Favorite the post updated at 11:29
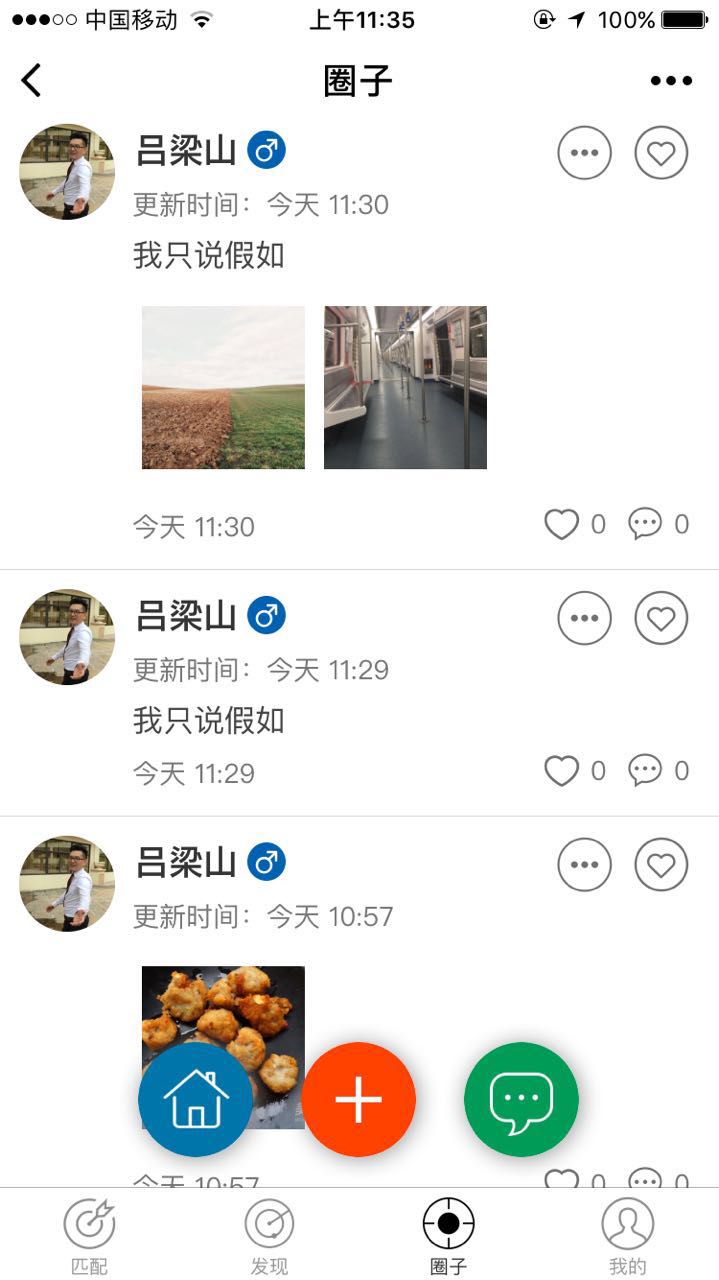Image resolution: width=719 pixels, height=1280 pixels. pos(661,618)
